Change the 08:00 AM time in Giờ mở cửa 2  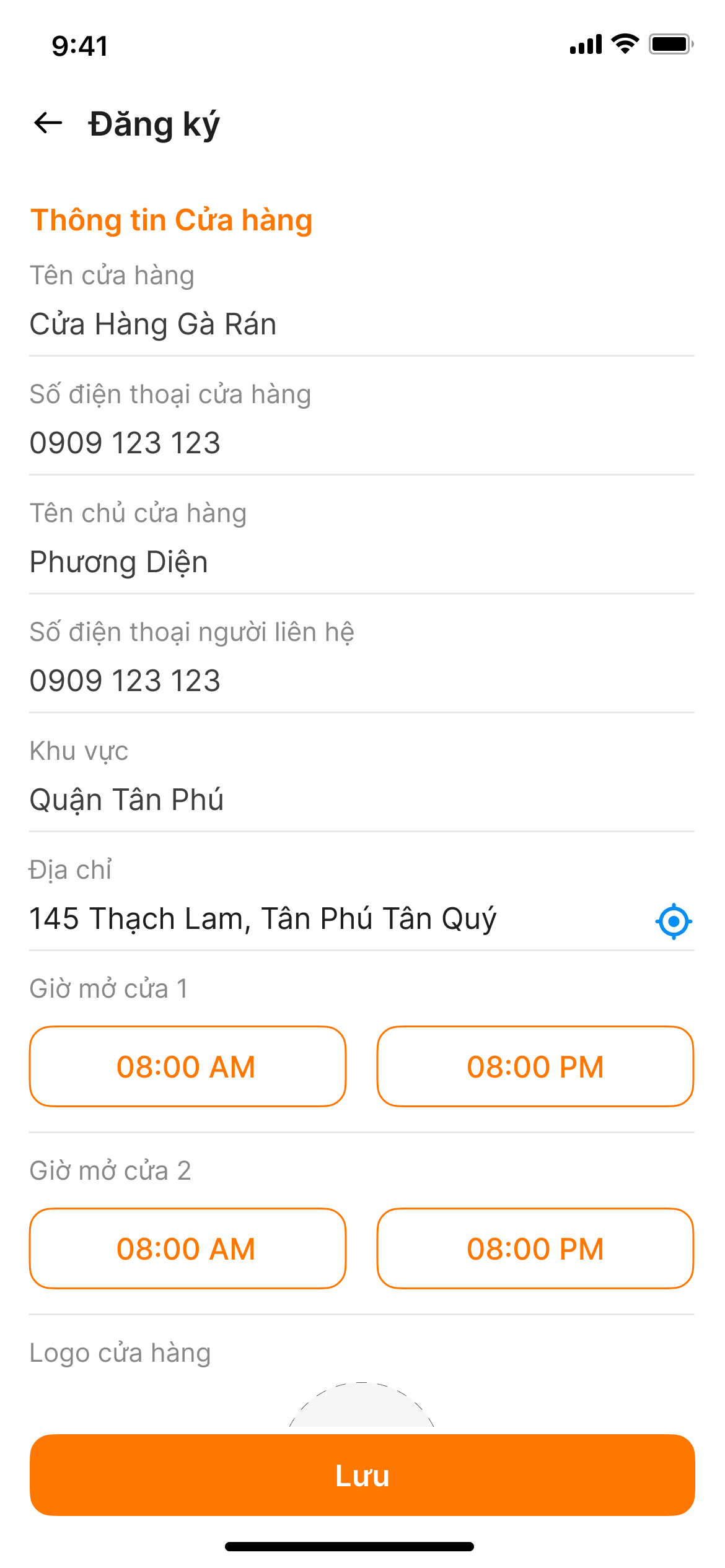pyautogui.click(x=187, y=1248)
